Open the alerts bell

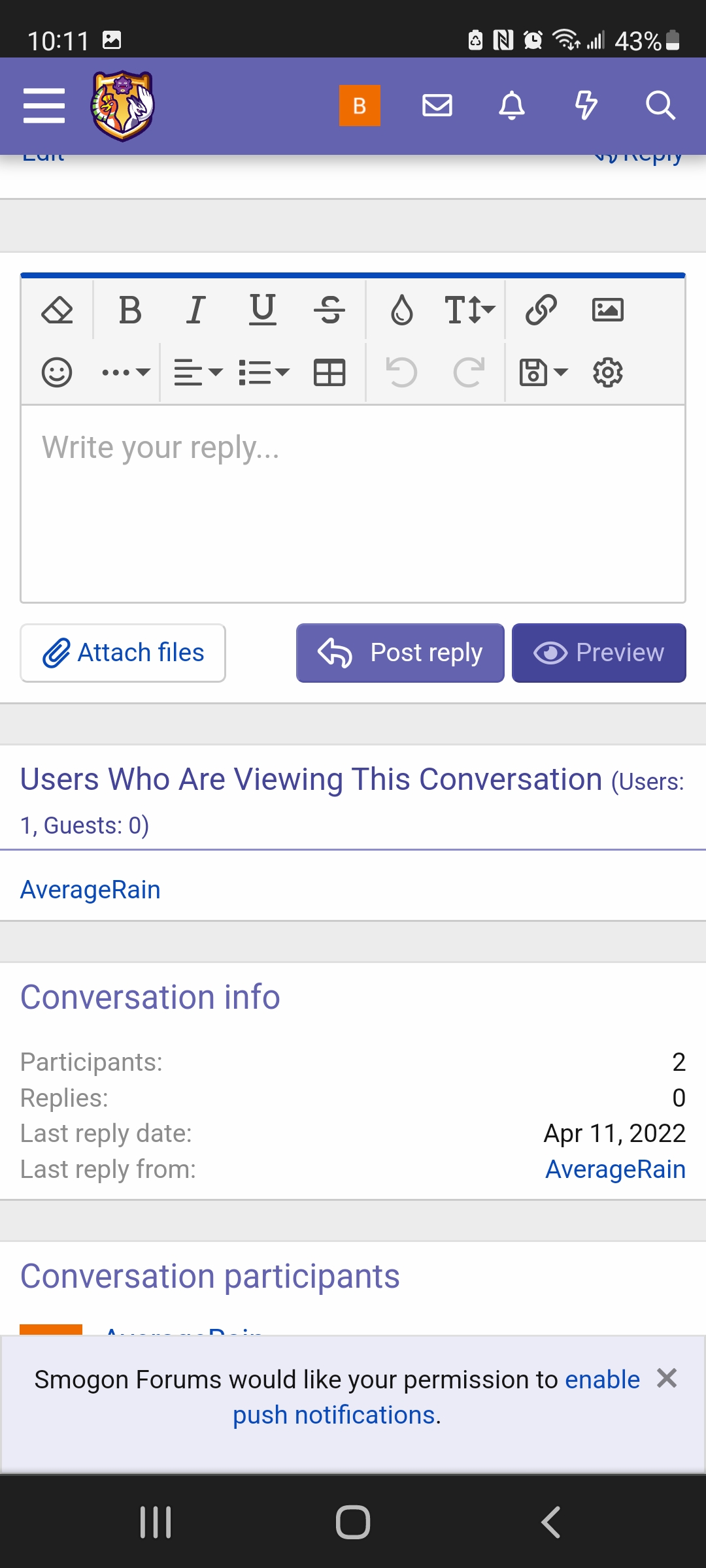tap(512, 105)
